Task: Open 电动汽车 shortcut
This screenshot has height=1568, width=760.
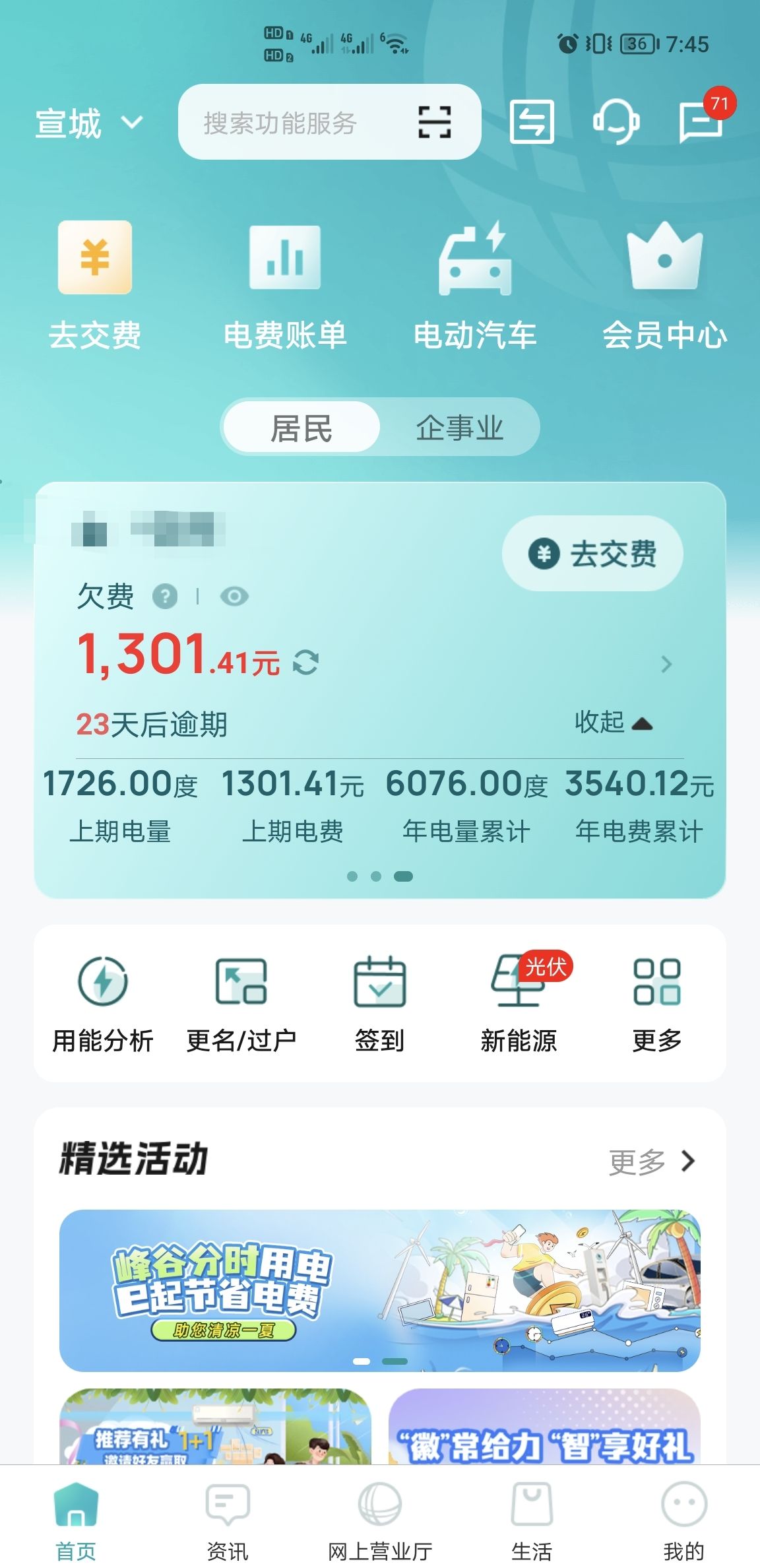Action: coord(475,284)
